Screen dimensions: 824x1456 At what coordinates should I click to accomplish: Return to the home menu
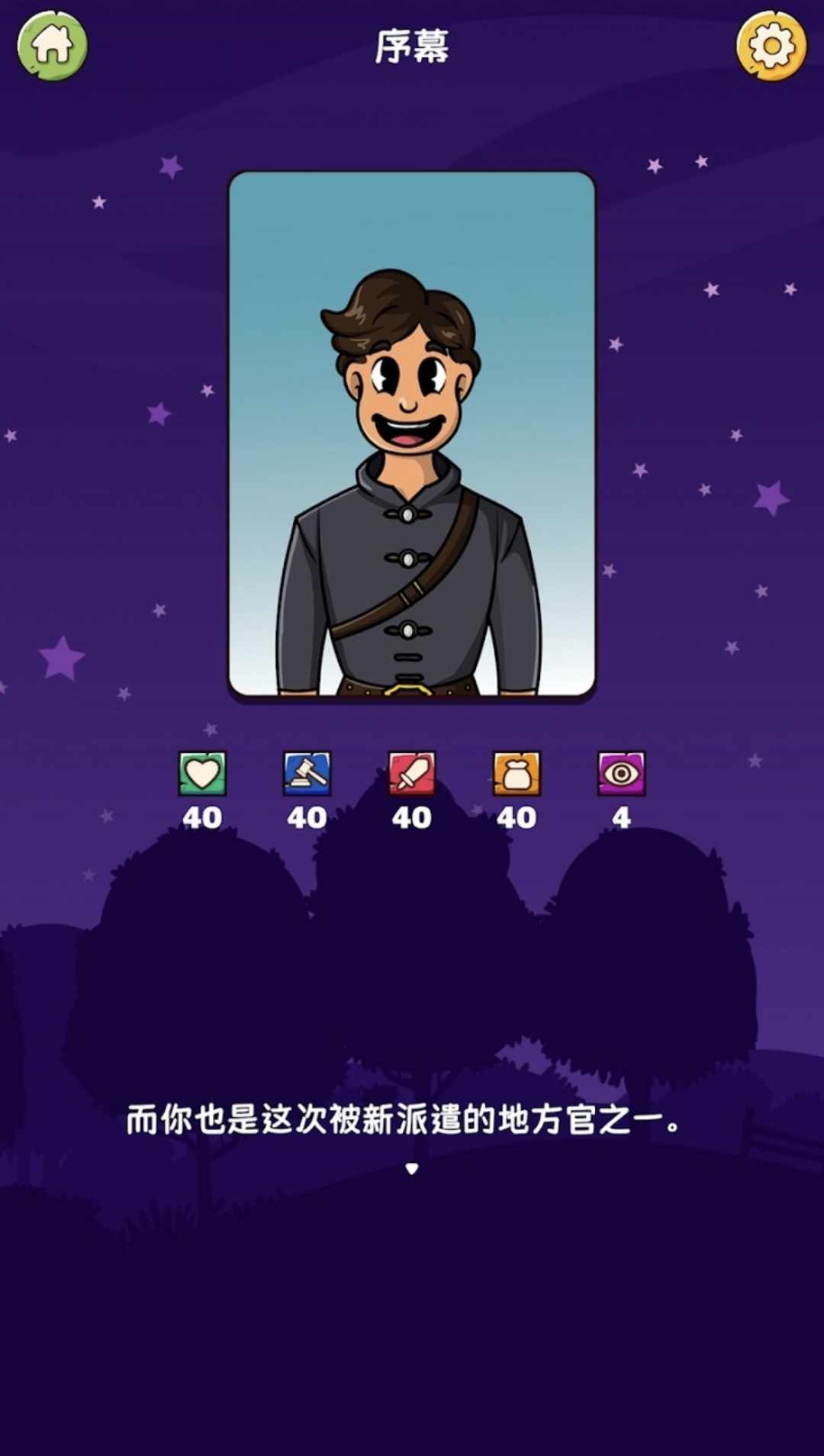(52, 45)
